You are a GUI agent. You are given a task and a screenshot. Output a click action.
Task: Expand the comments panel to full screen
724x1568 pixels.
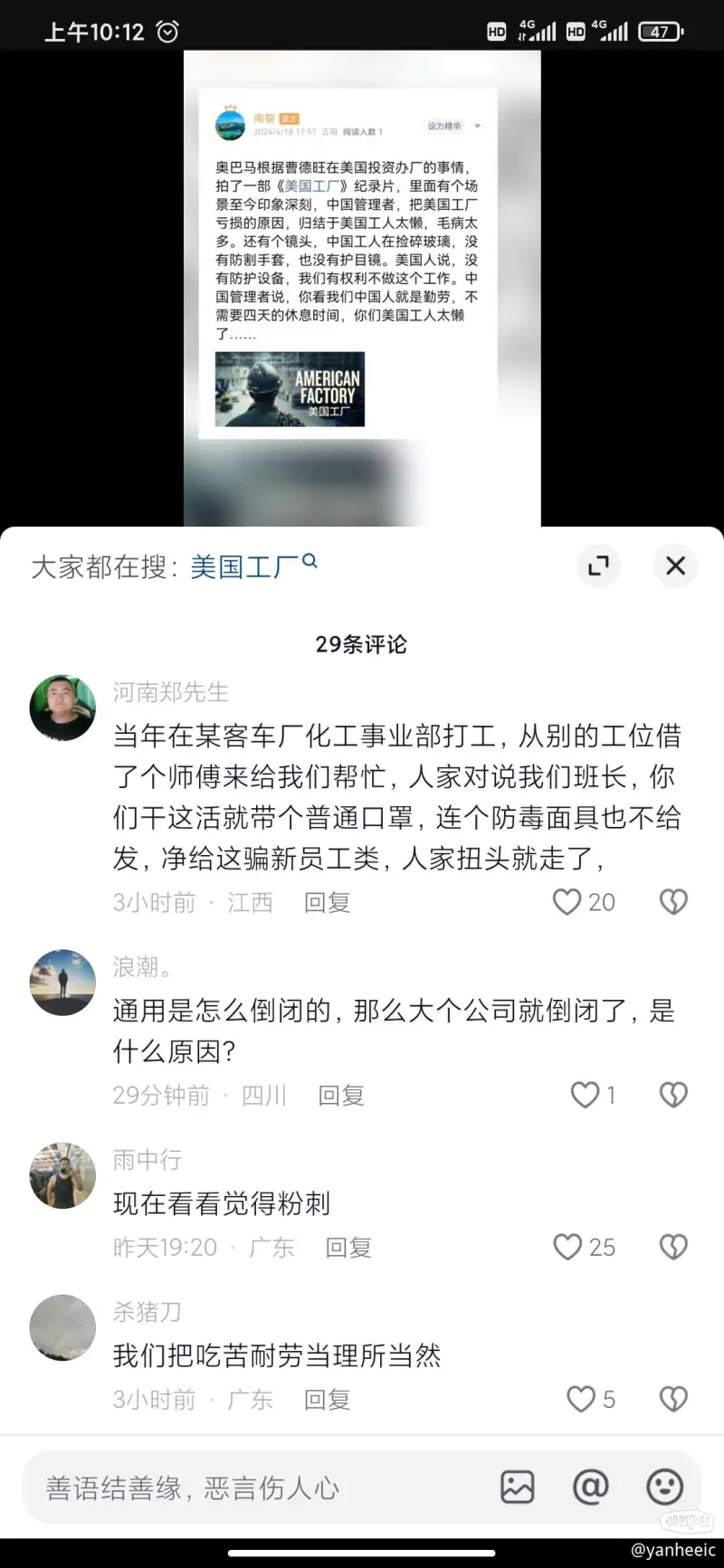pyautogui.click(x=598, y=566)
